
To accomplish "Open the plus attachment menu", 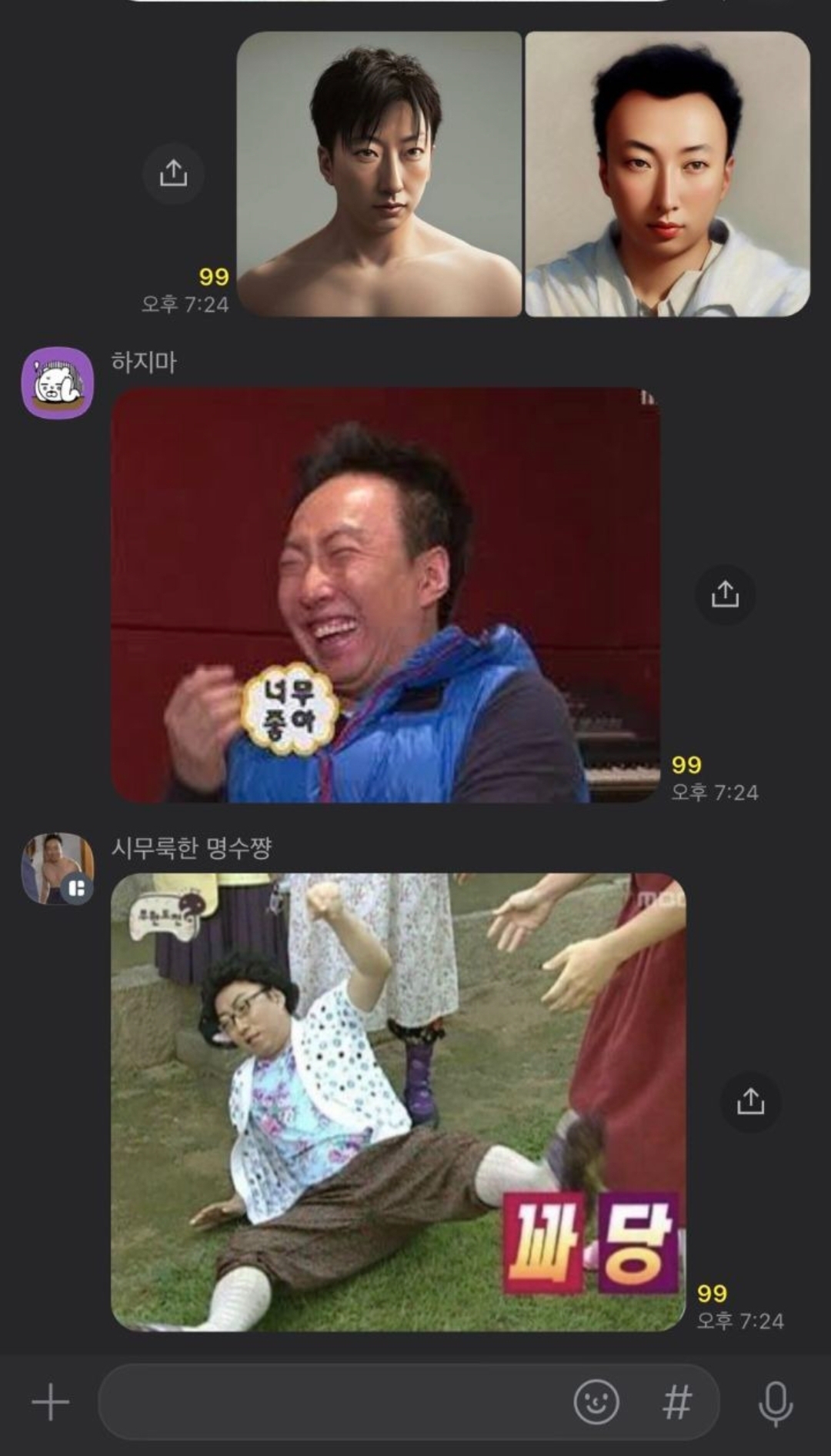I will [x=51, y=1402].
